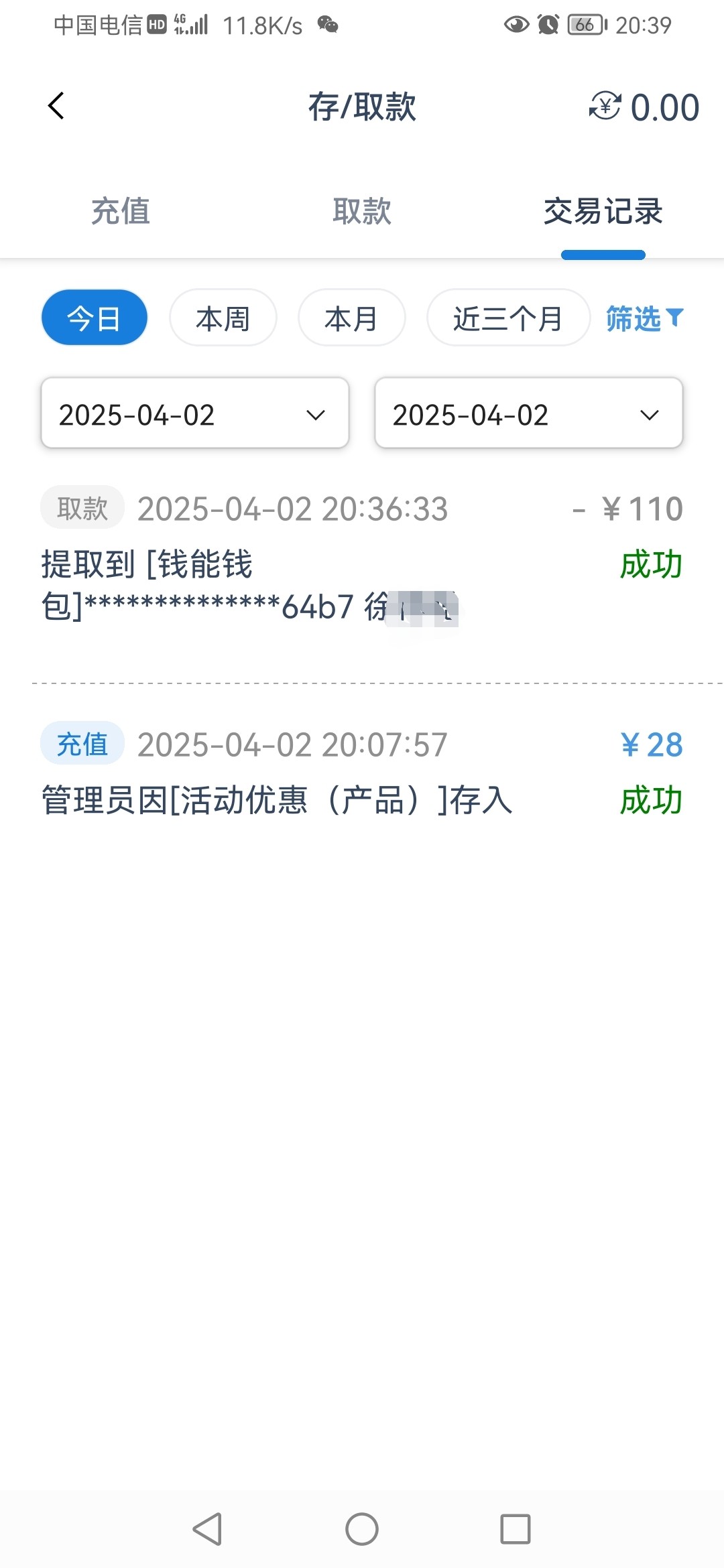Open recent apps via system square button

[x=516, y=1529]
